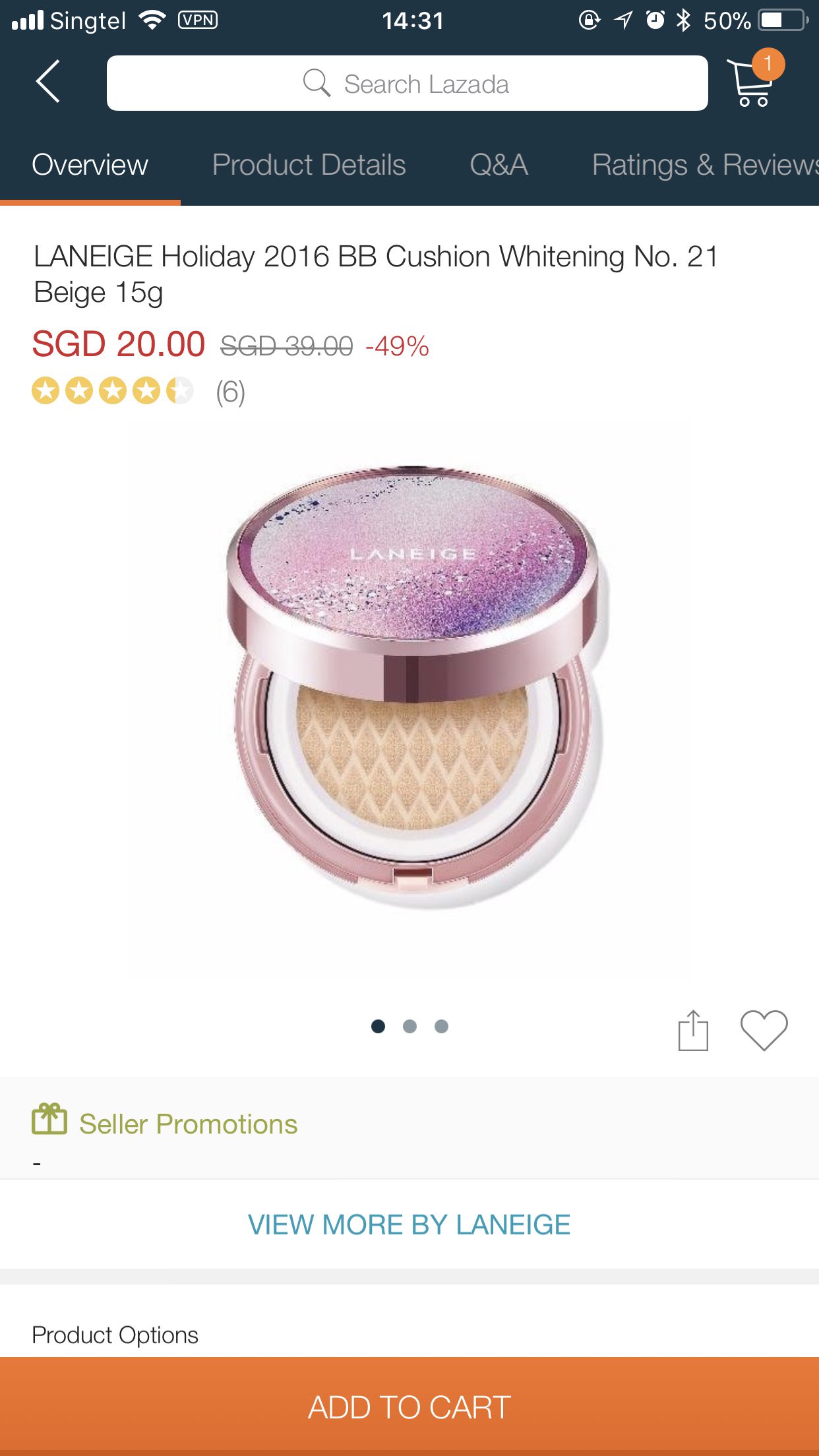Open the Ratings & Reviews tab
This screenshot has height=1456, width=819.
click(x=704, y=165)
